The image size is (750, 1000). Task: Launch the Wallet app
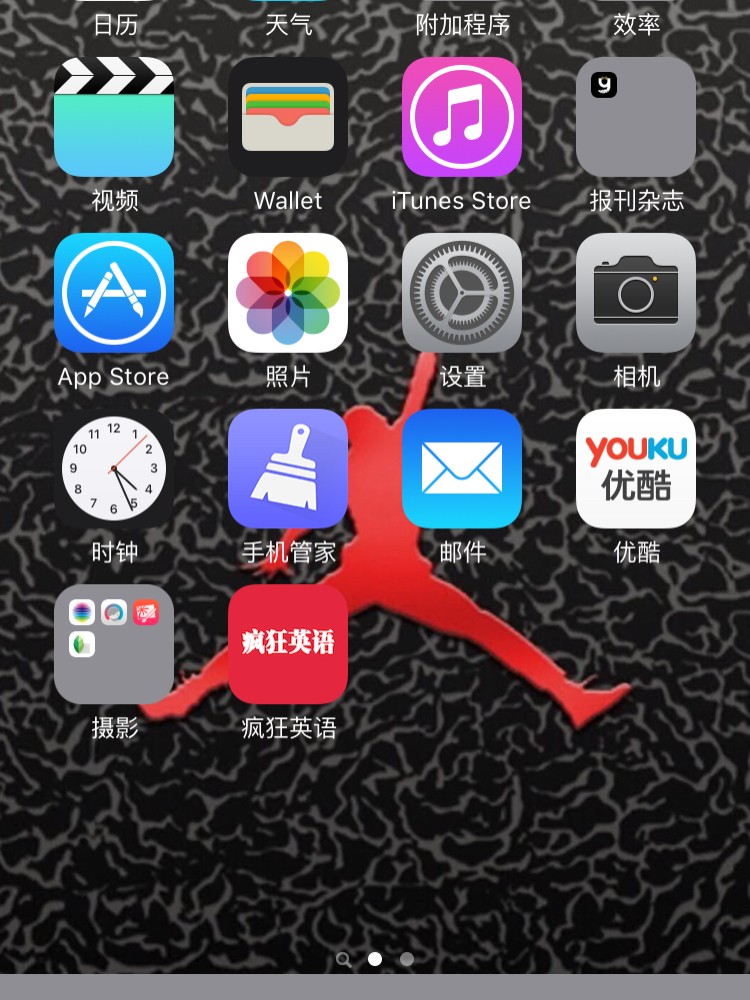288,117
